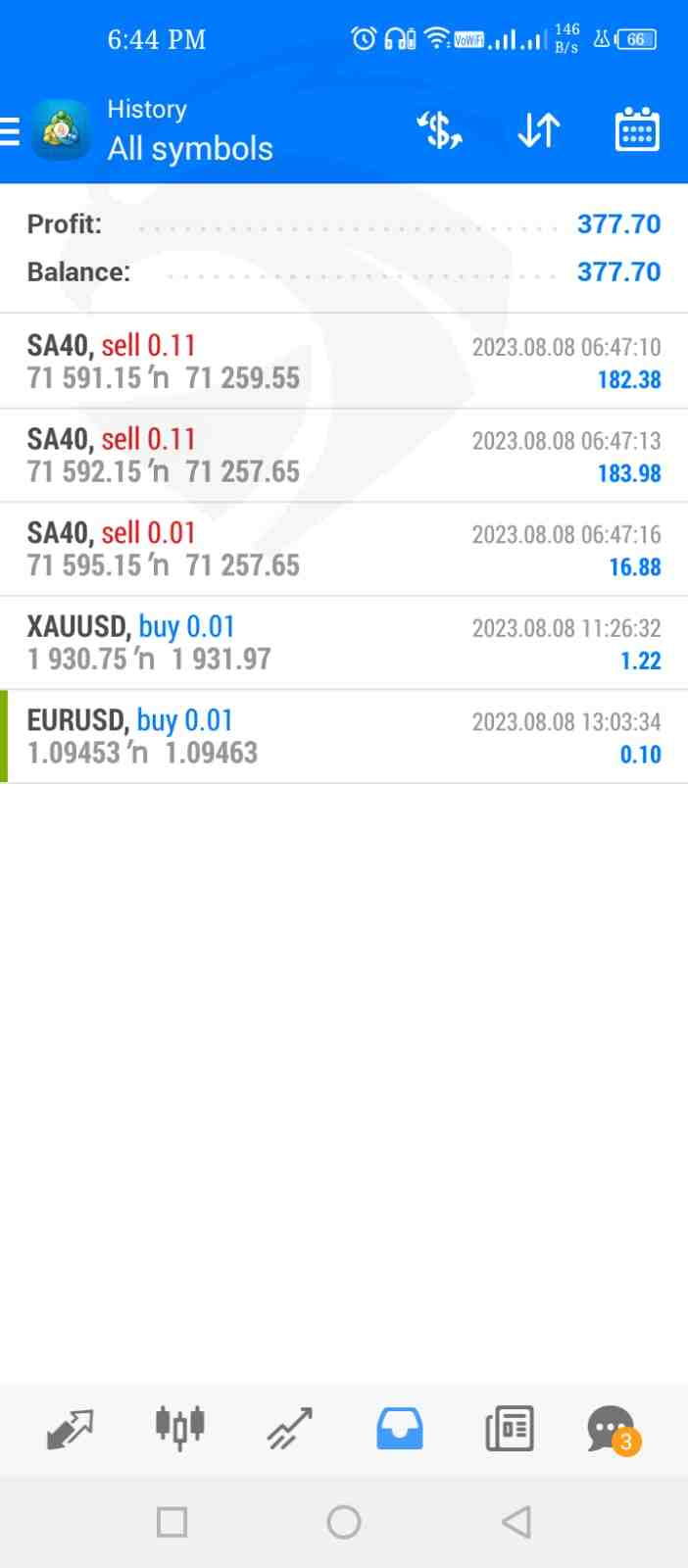
Task: Open the hamburger drawer menu
Action: pyautogui.click(x=12, y=130)
